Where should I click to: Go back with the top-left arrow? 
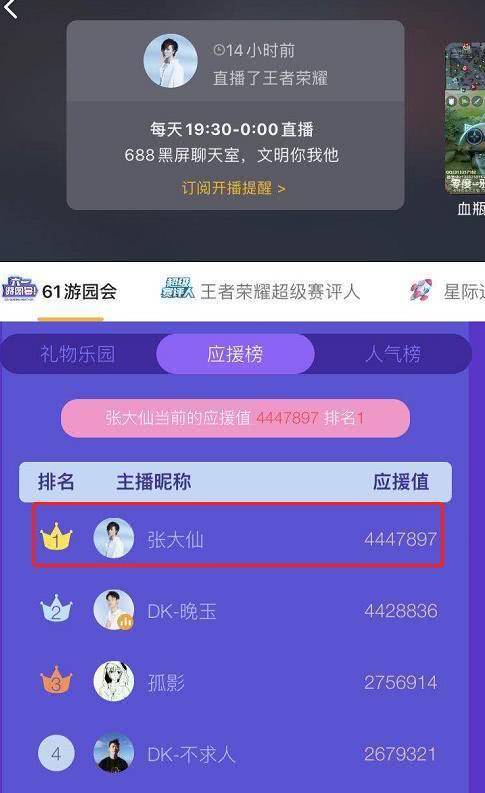click(10, 8)
